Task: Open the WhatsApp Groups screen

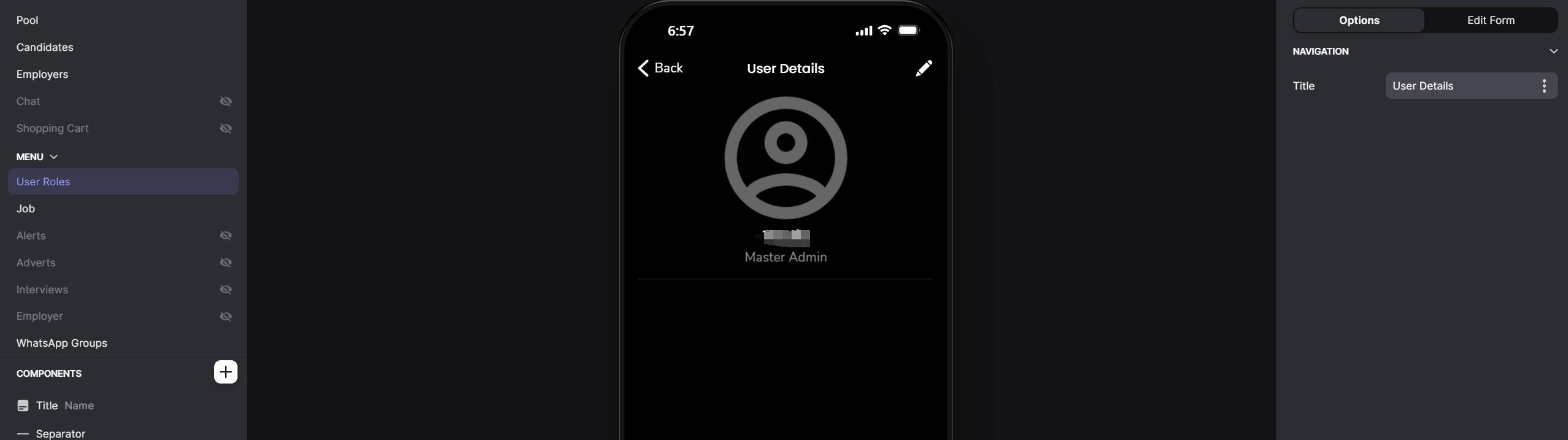Action: [61, 343]
